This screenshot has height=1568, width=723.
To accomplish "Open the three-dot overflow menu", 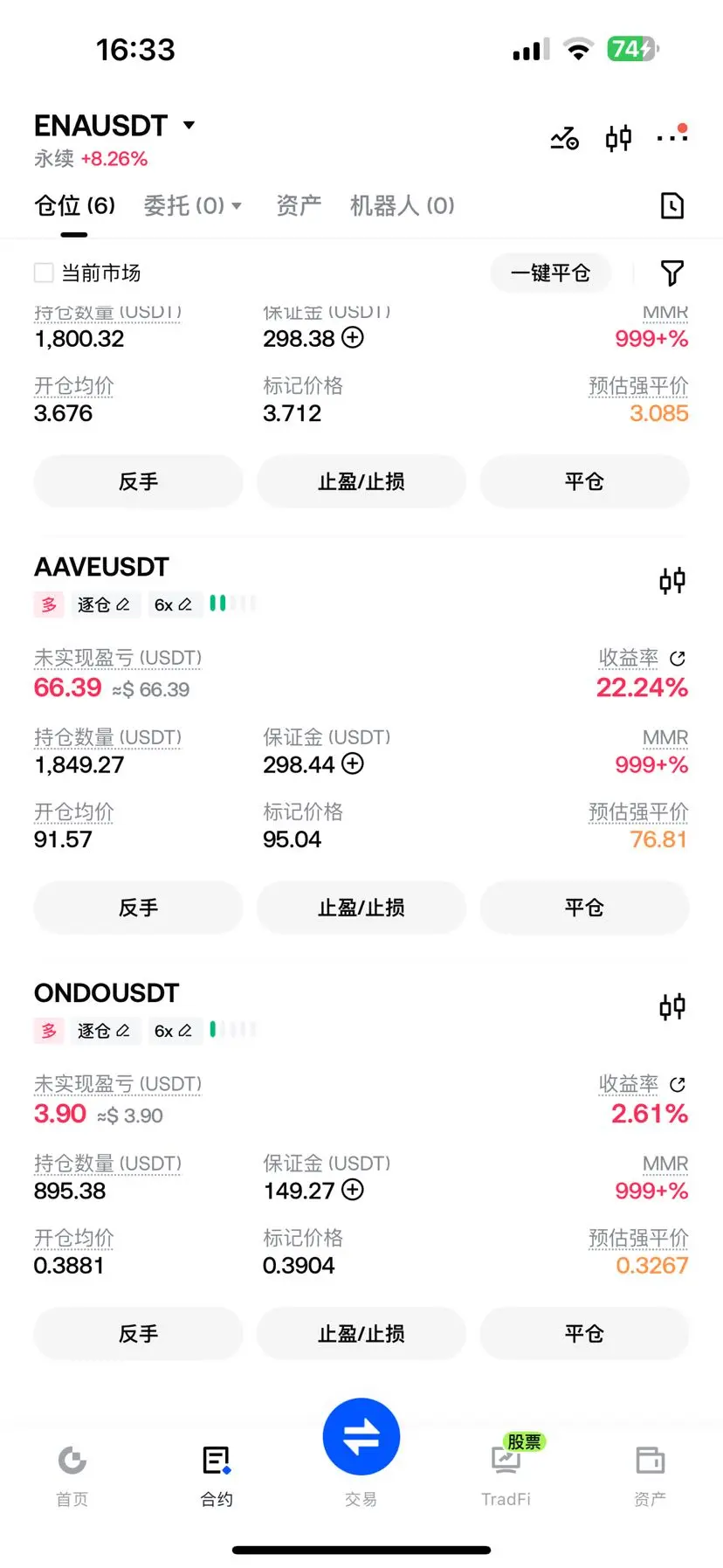I will tap(672, 135).
